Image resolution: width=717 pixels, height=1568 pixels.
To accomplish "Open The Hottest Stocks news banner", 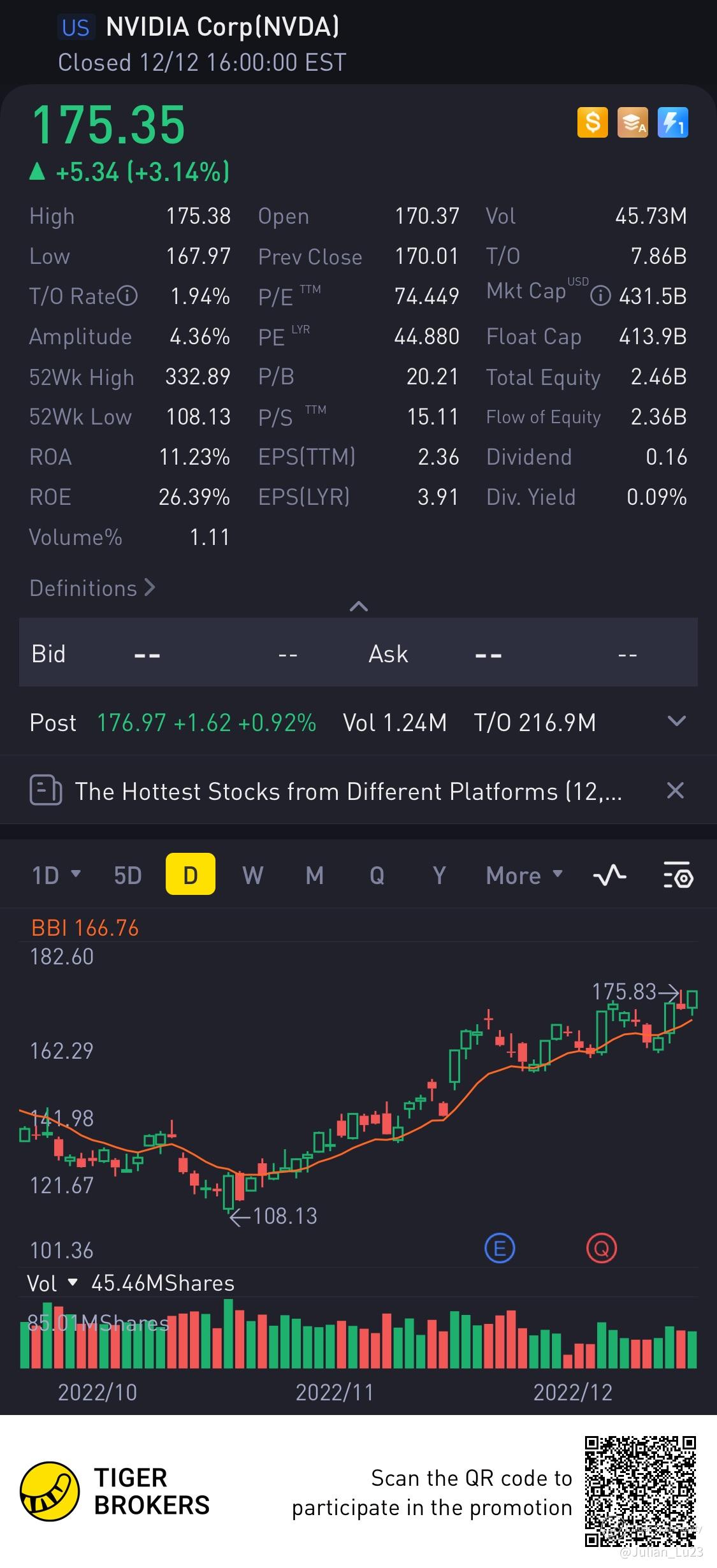I will click(x=347, y=791).
